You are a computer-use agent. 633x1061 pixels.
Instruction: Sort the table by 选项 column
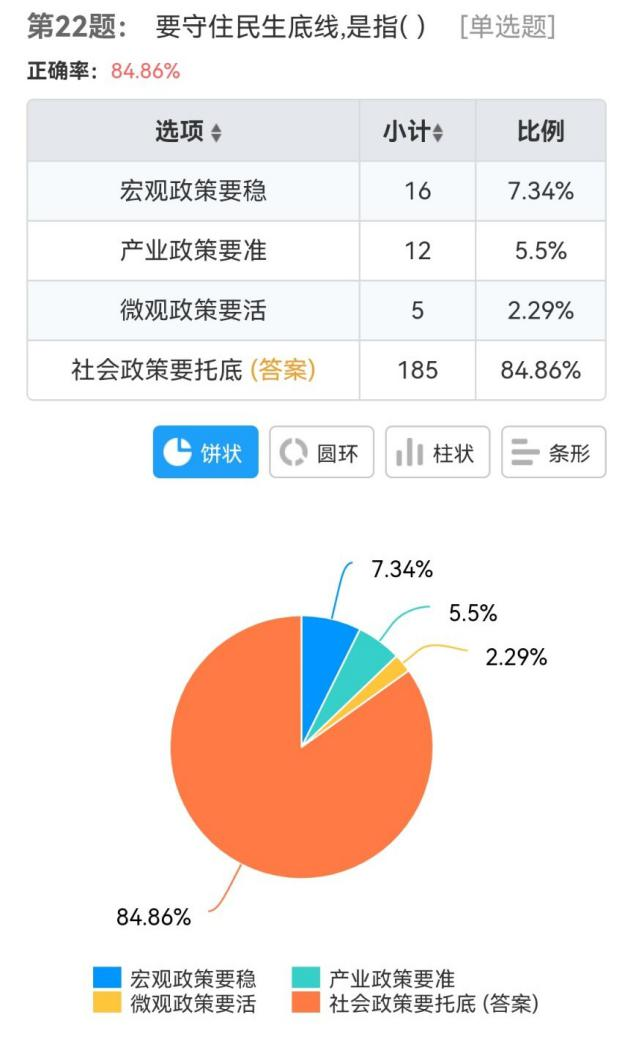(x=191, y=132)
